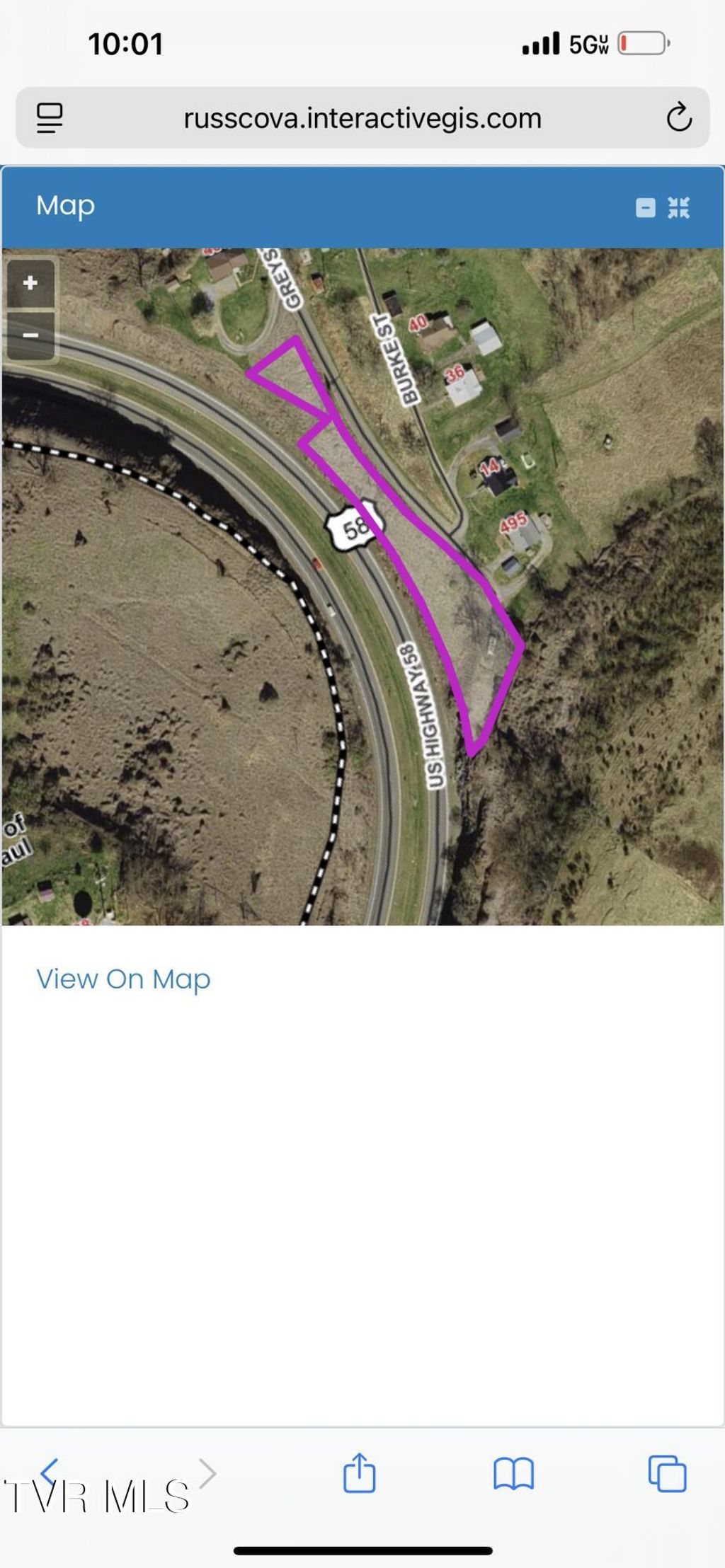
Task: Go back to the previous page
Action: coord(50,1473)
